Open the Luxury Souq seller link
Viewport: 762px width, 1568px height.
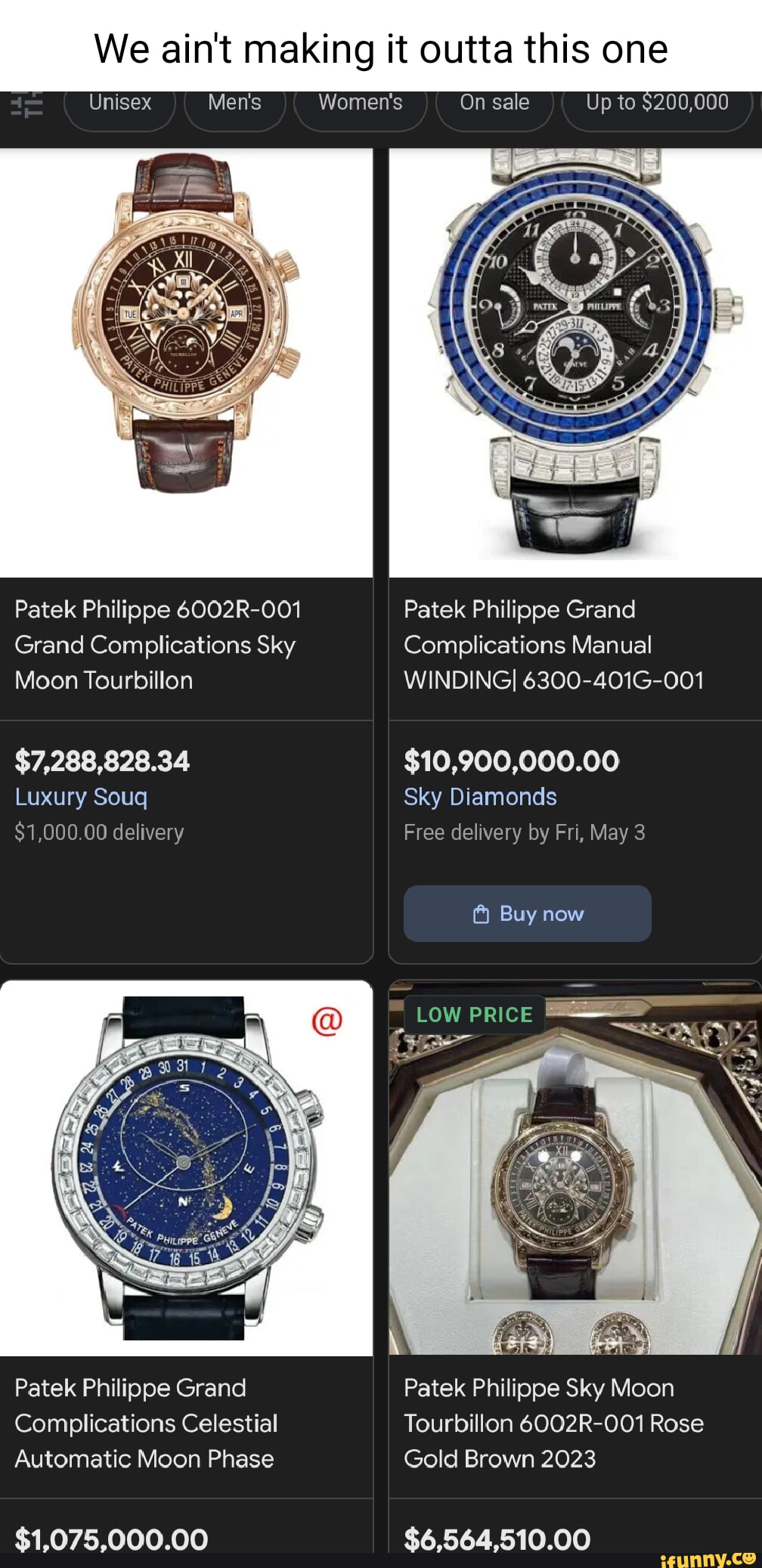(x=80, y=797)
